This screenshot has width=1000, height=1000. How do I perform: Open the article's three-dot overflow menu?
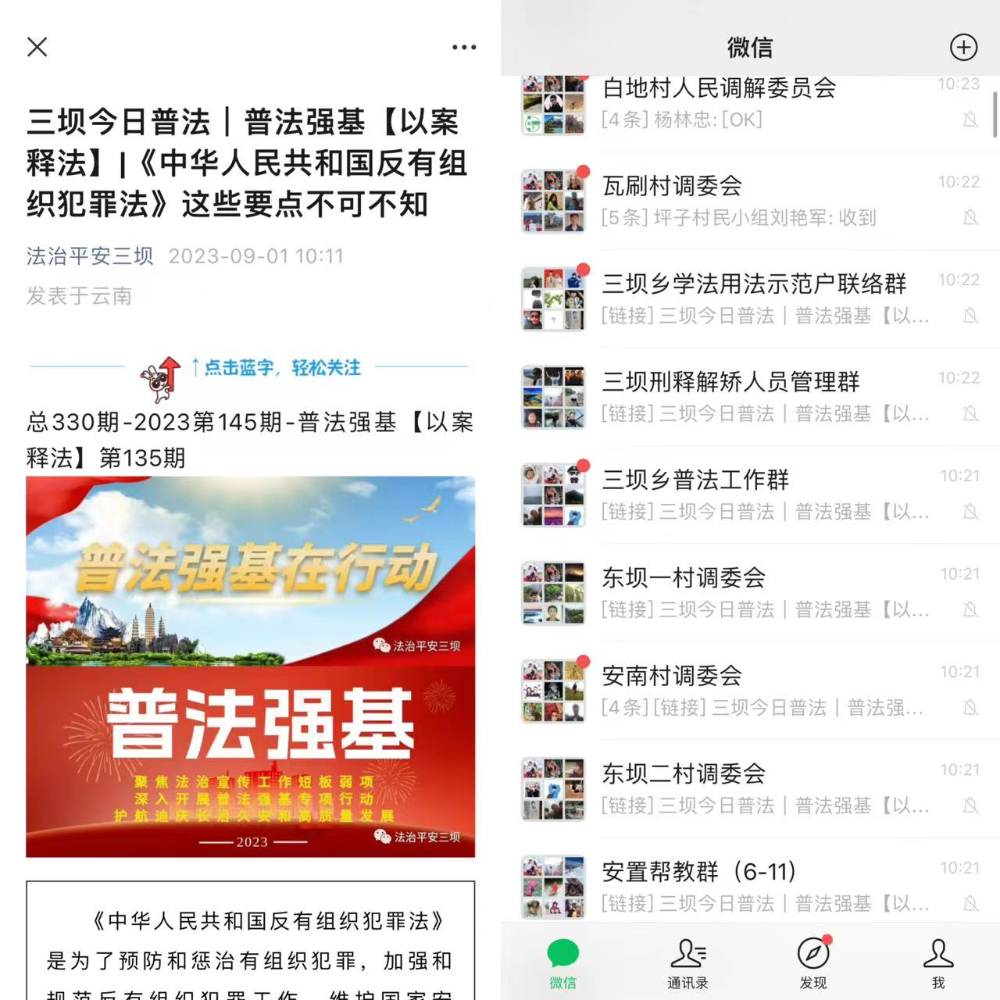click(464, 47)
